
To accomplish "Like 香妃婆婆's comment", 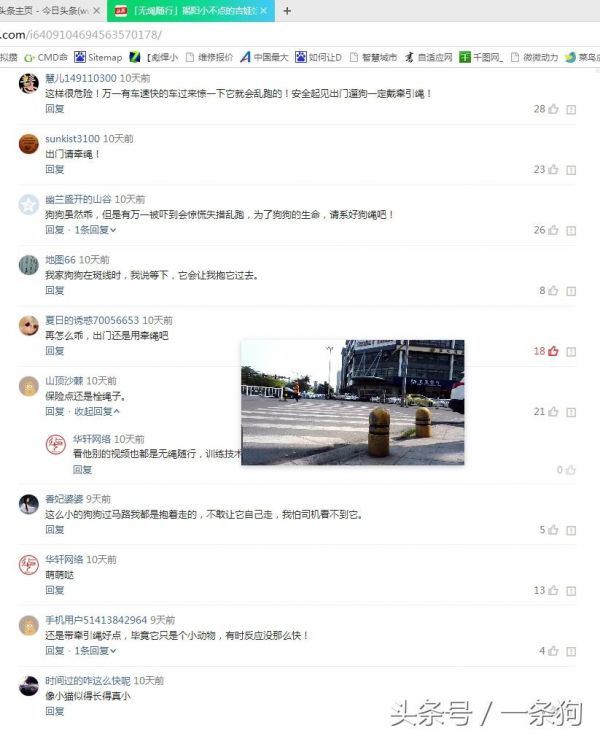I will [553, 530].
